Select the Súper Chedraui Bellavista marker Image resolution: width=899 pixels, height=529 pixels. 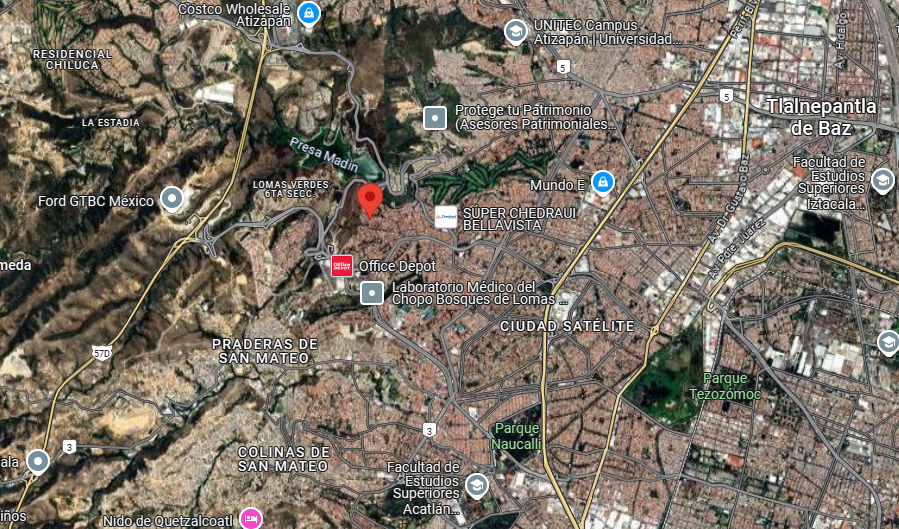point(445,217)
